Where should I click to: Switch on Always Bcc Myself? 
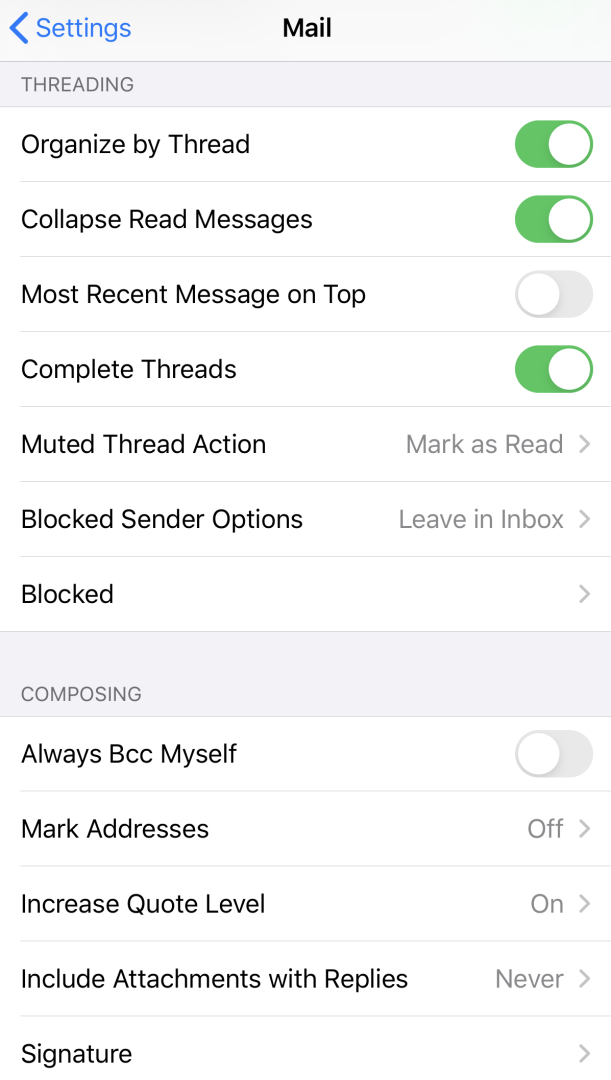(x=554, y=754)
